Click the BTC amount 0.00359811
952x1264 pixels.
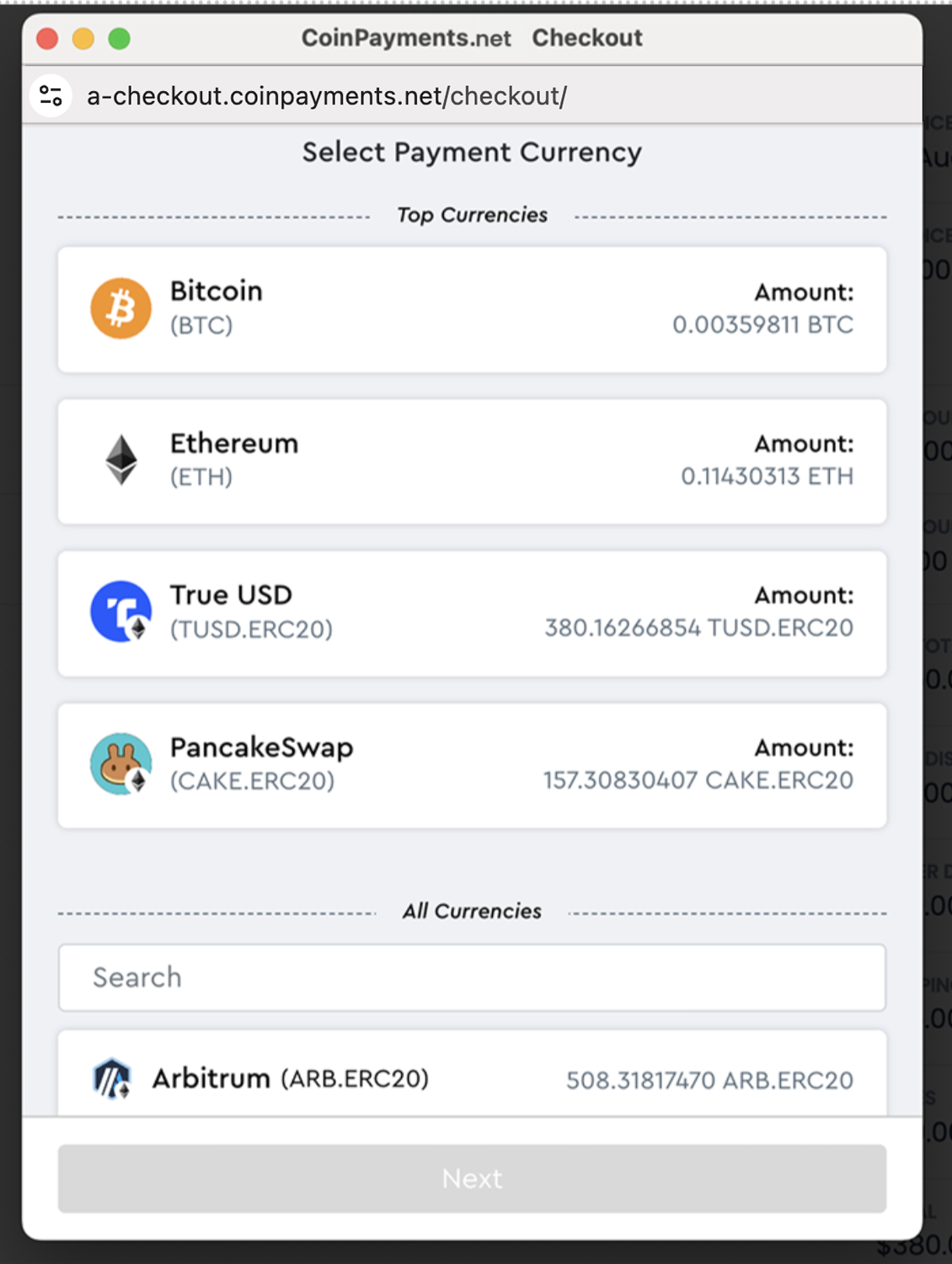(x=763, y=324)
